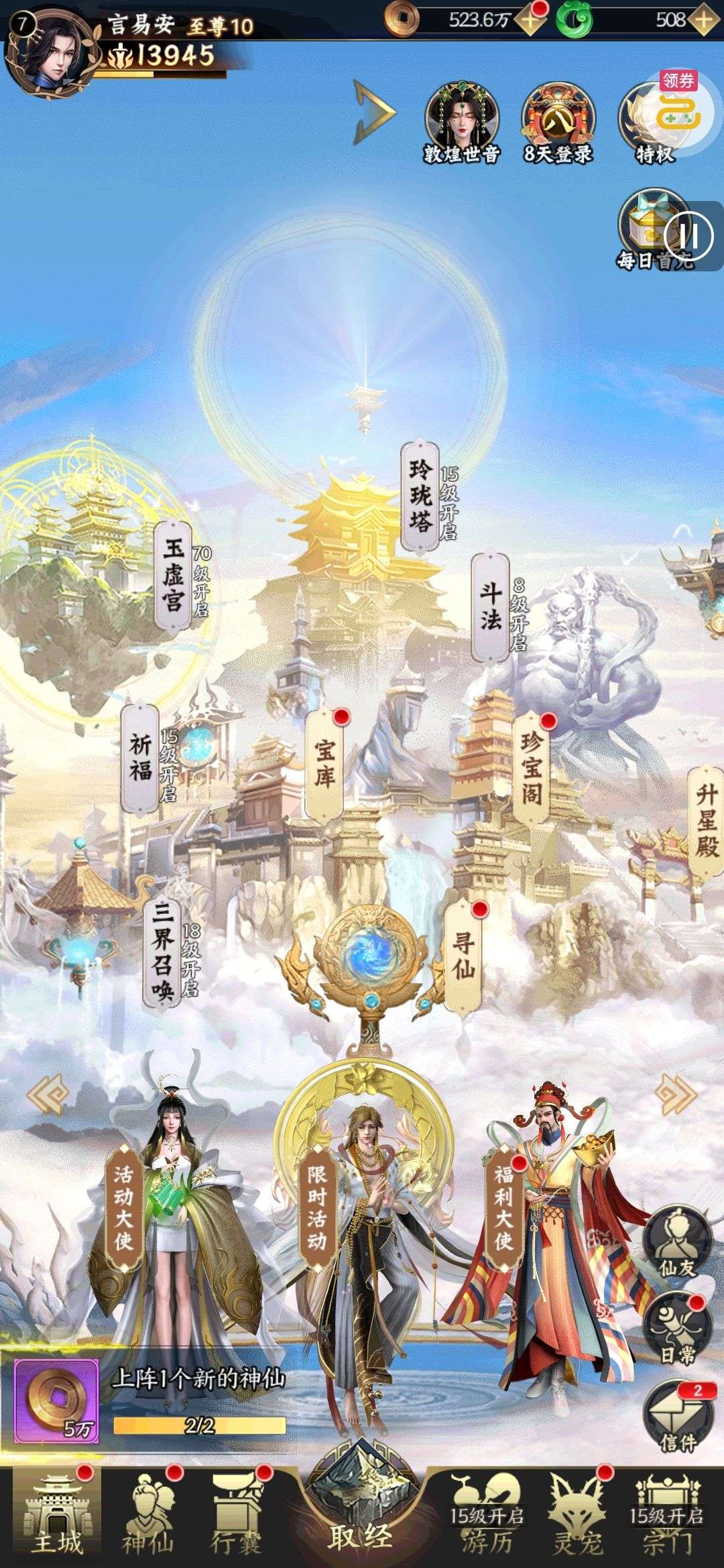The image size is (724, 1568).
Task: Start the 取经 journey
Action: click(x=360, y=1518)
